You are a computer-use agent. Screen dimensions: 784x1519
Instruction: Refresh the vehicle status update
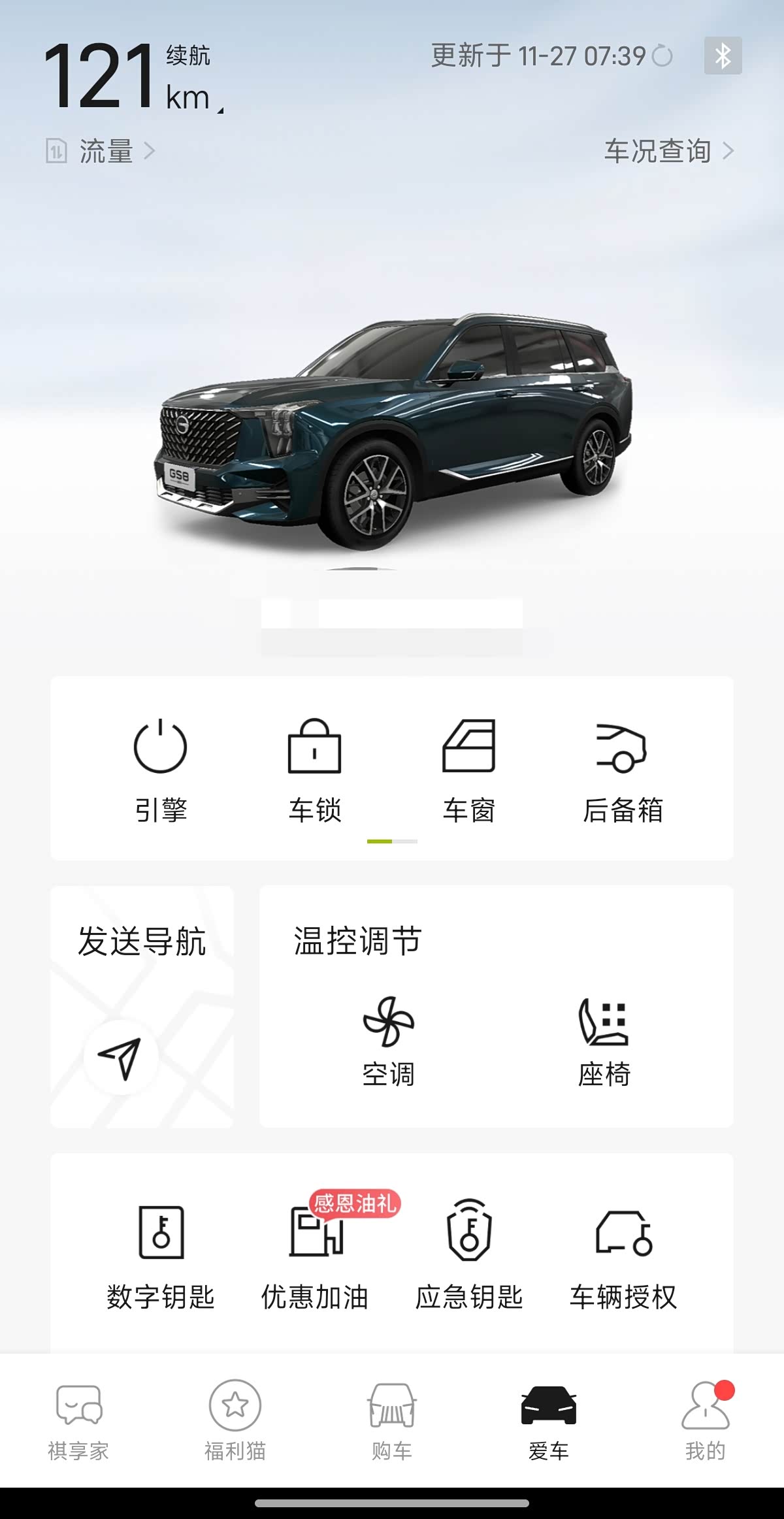(662, 56)
